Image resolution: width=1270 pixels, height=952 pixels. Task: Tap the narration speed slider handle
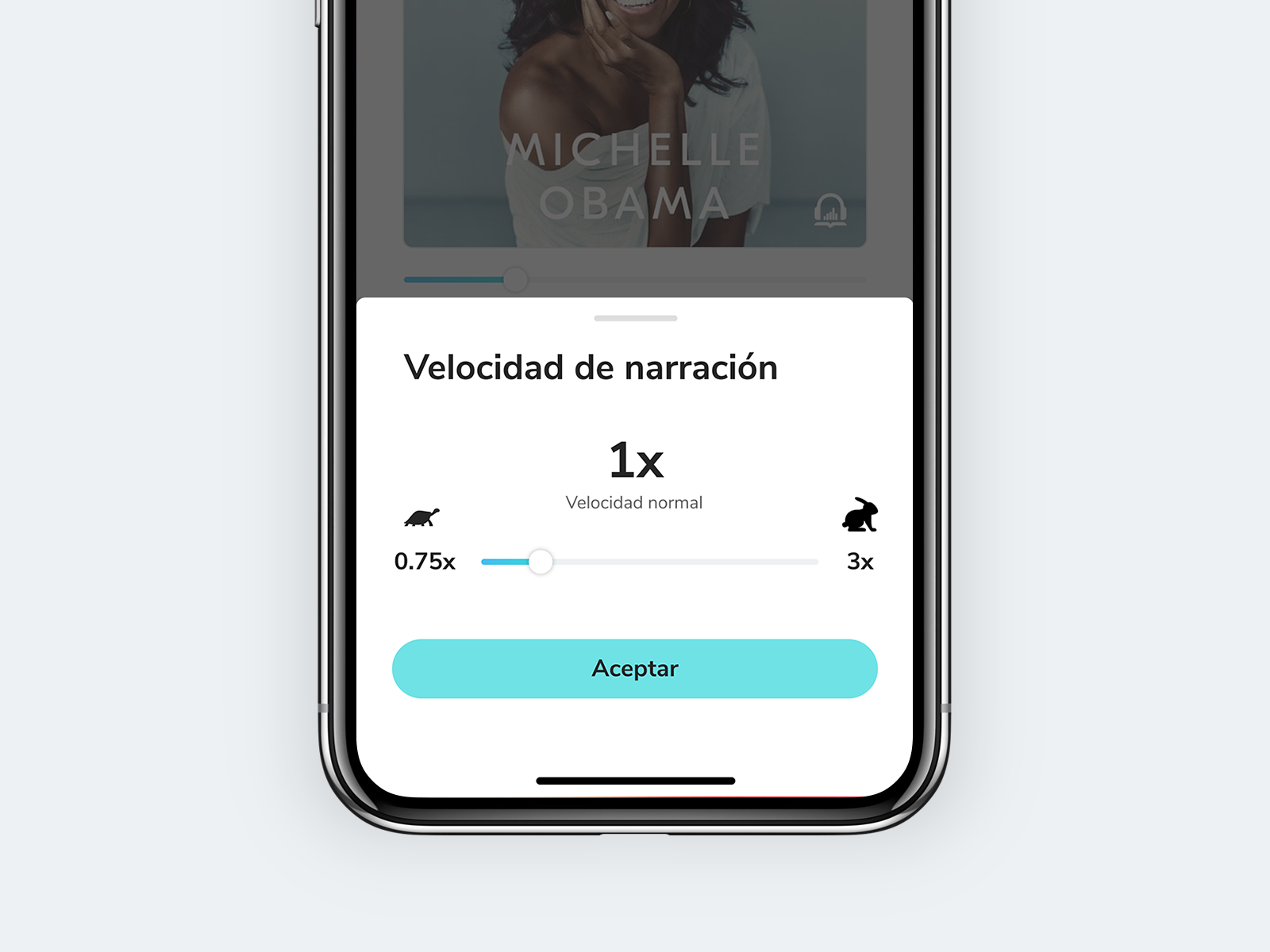(541, 562)
